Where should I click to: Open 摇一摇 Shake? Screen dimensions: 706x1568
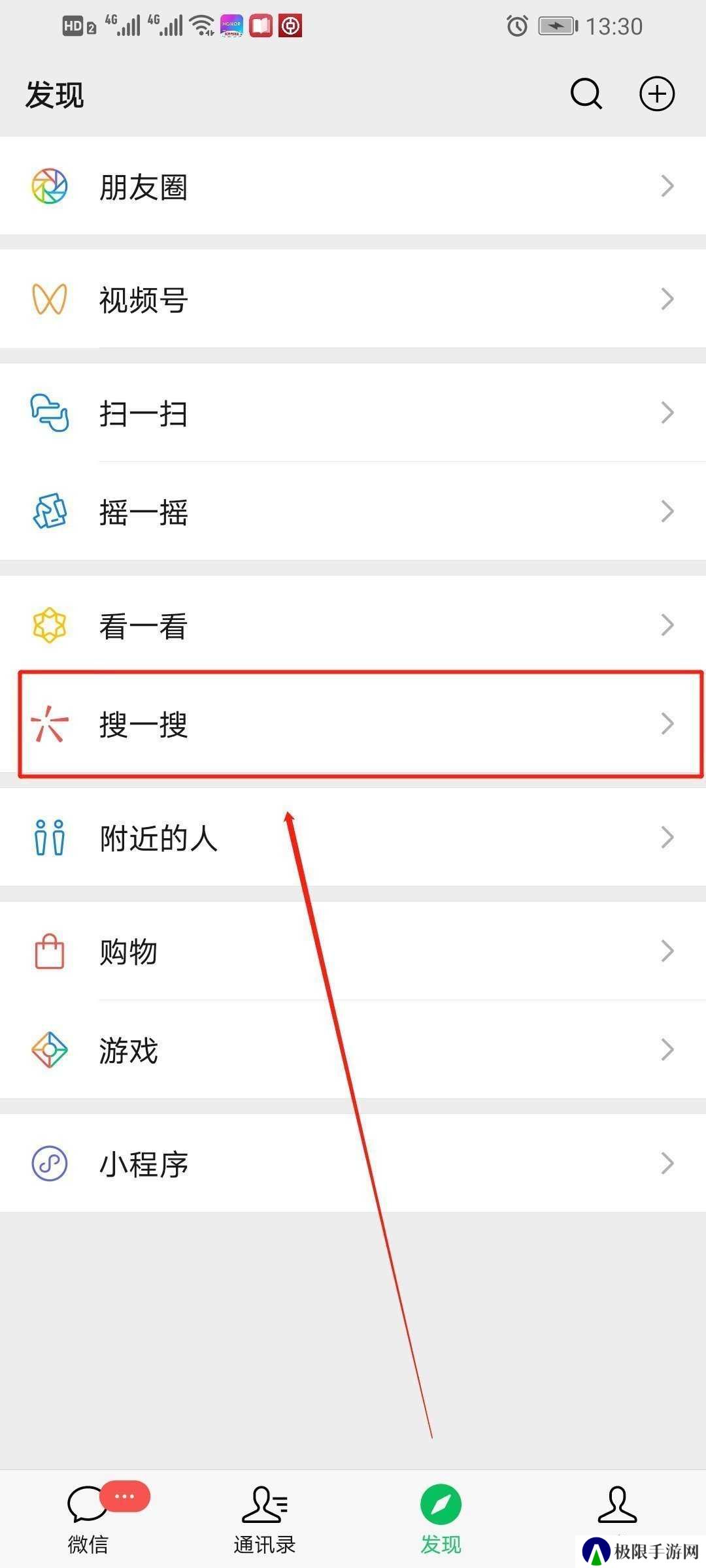tap(353, 512)
